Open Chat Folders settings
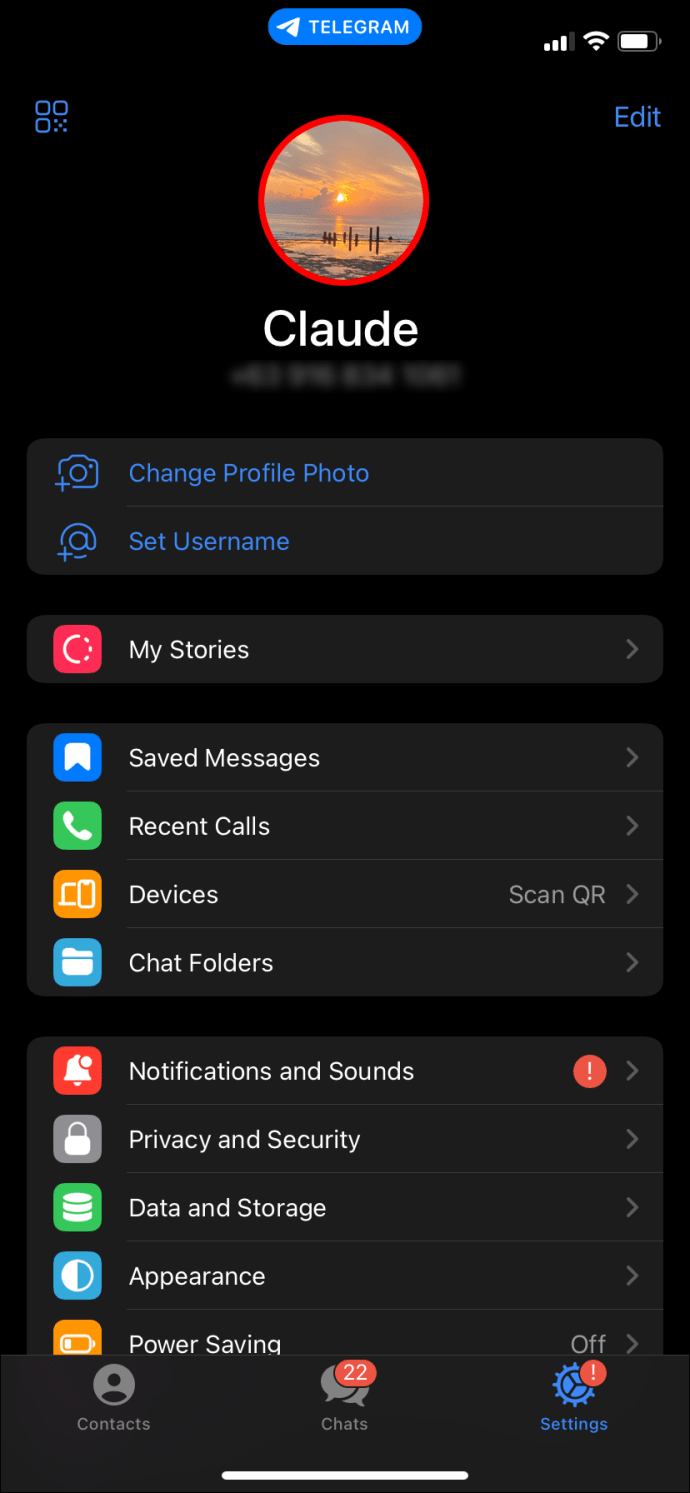Screen dimensions: 690x1493 tap(344, 962)
